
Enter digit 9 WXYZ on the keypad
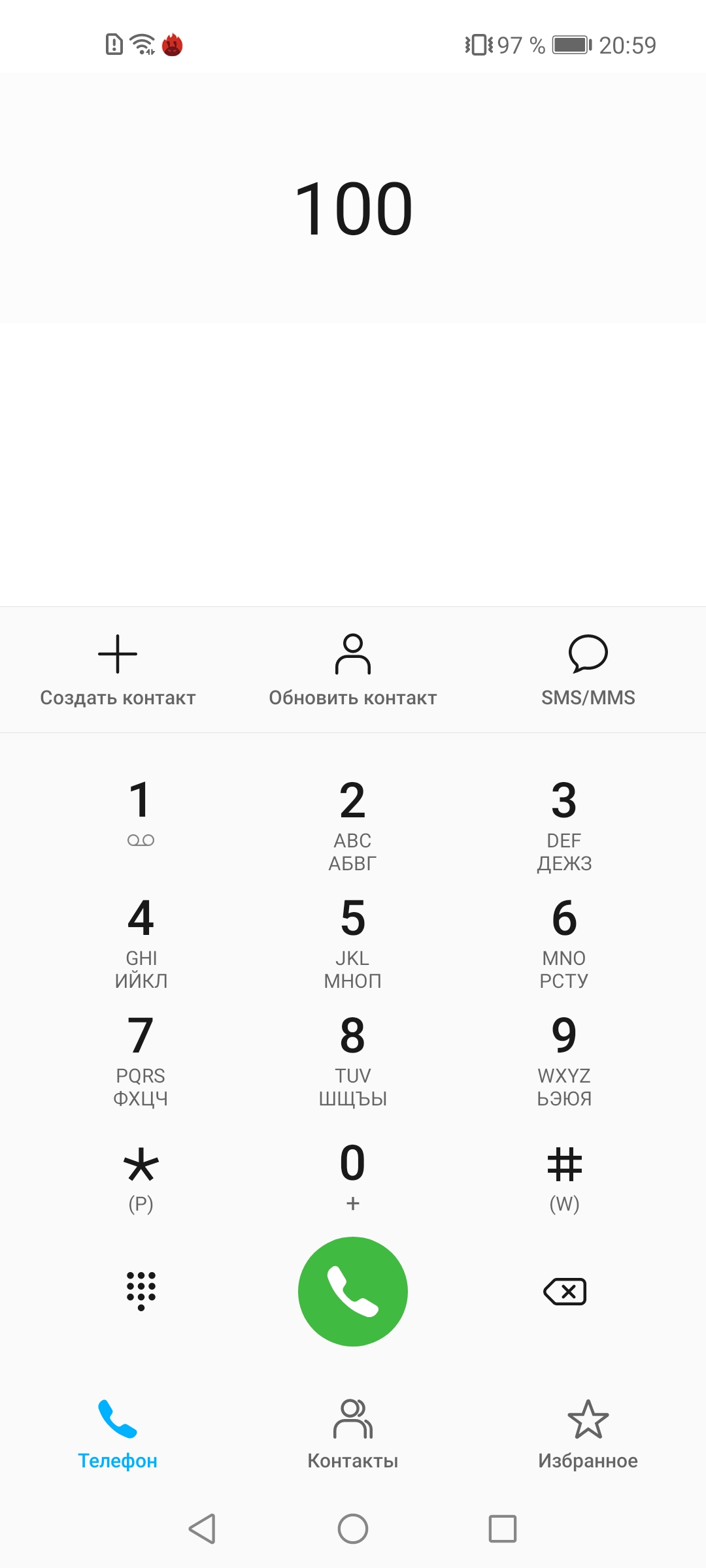click(564, 1058)
